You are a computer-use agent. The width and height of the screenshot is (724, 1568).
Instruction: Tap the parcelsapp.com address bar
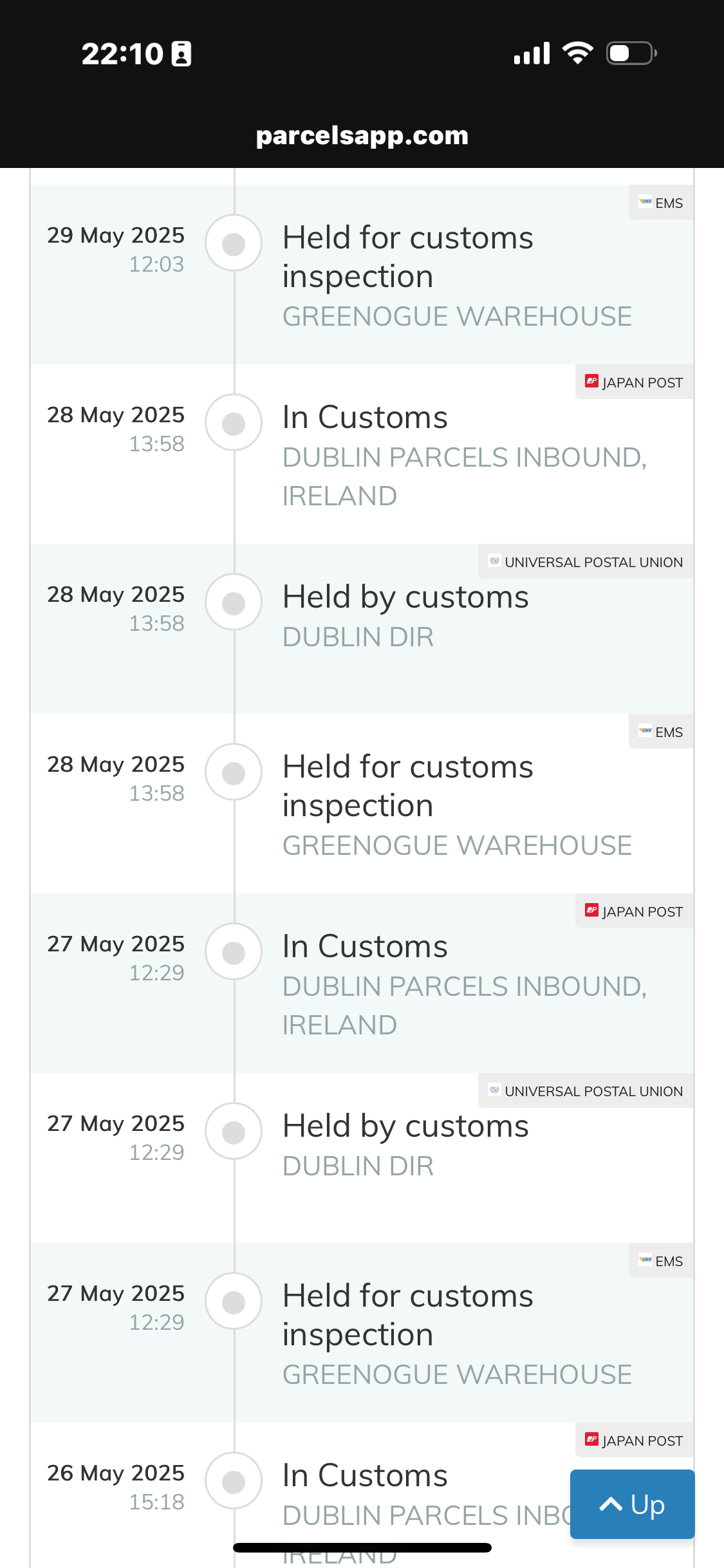362,135
